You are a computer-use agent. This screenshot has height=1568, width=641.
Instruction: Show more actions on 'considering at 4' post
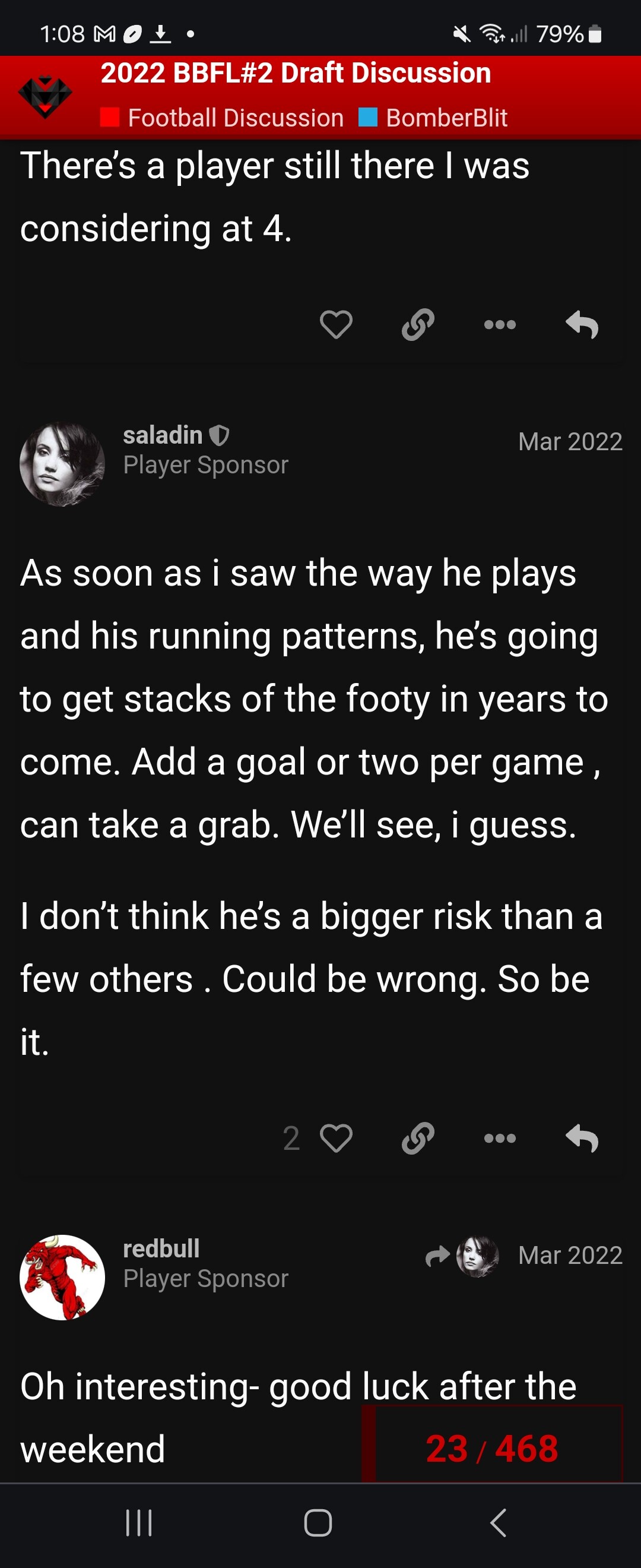click(x=499, y=324)
